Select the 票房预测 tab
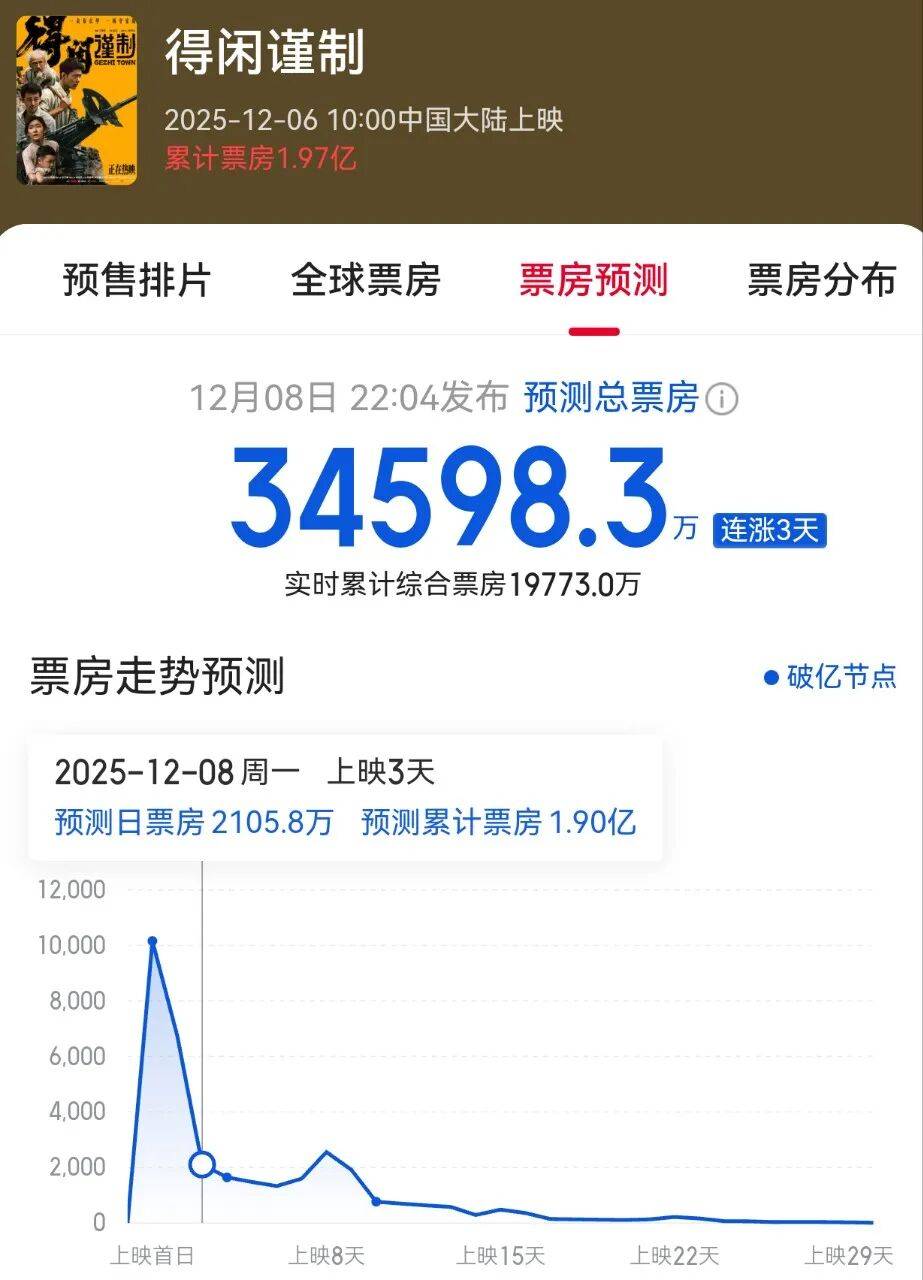 (x=593, y=281)
